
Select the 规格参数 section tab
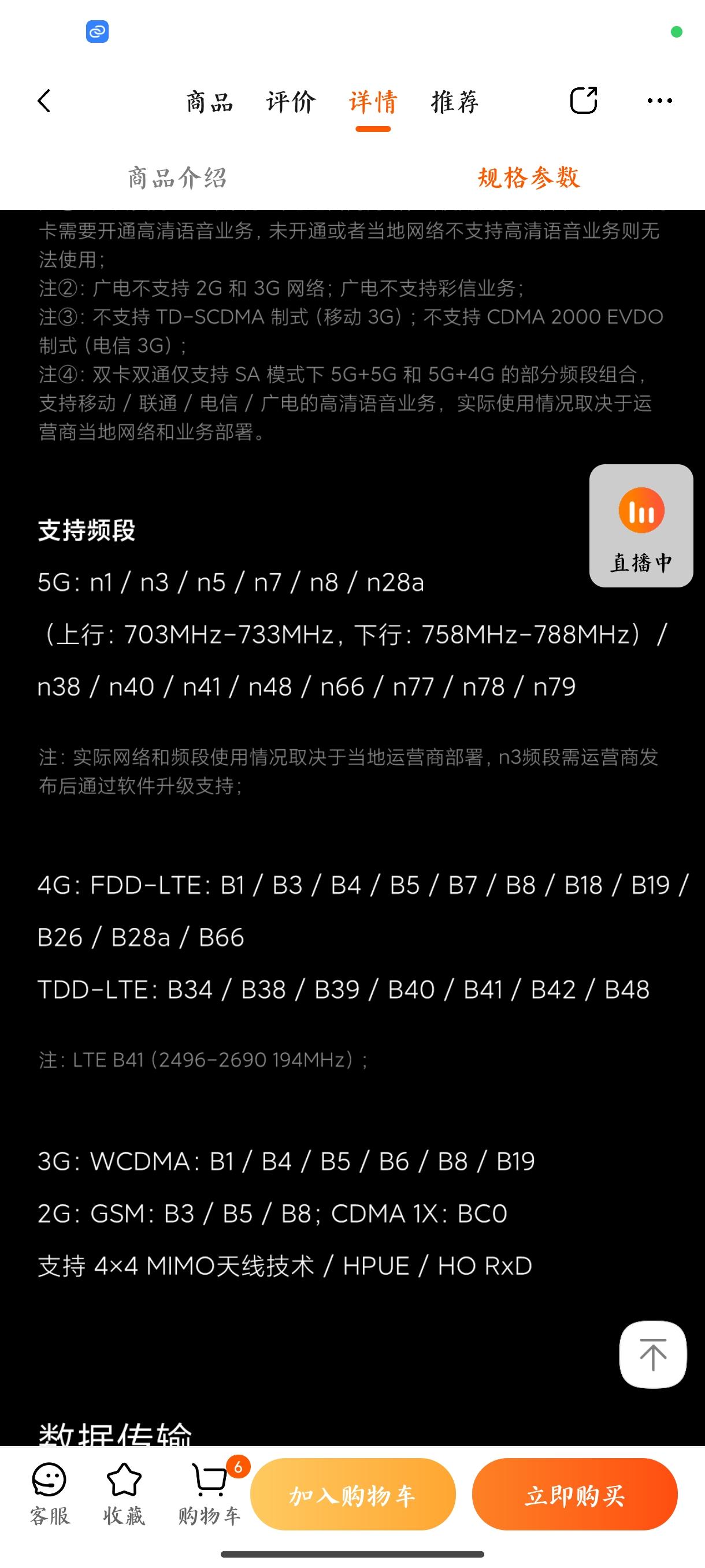tap(529, 177)
